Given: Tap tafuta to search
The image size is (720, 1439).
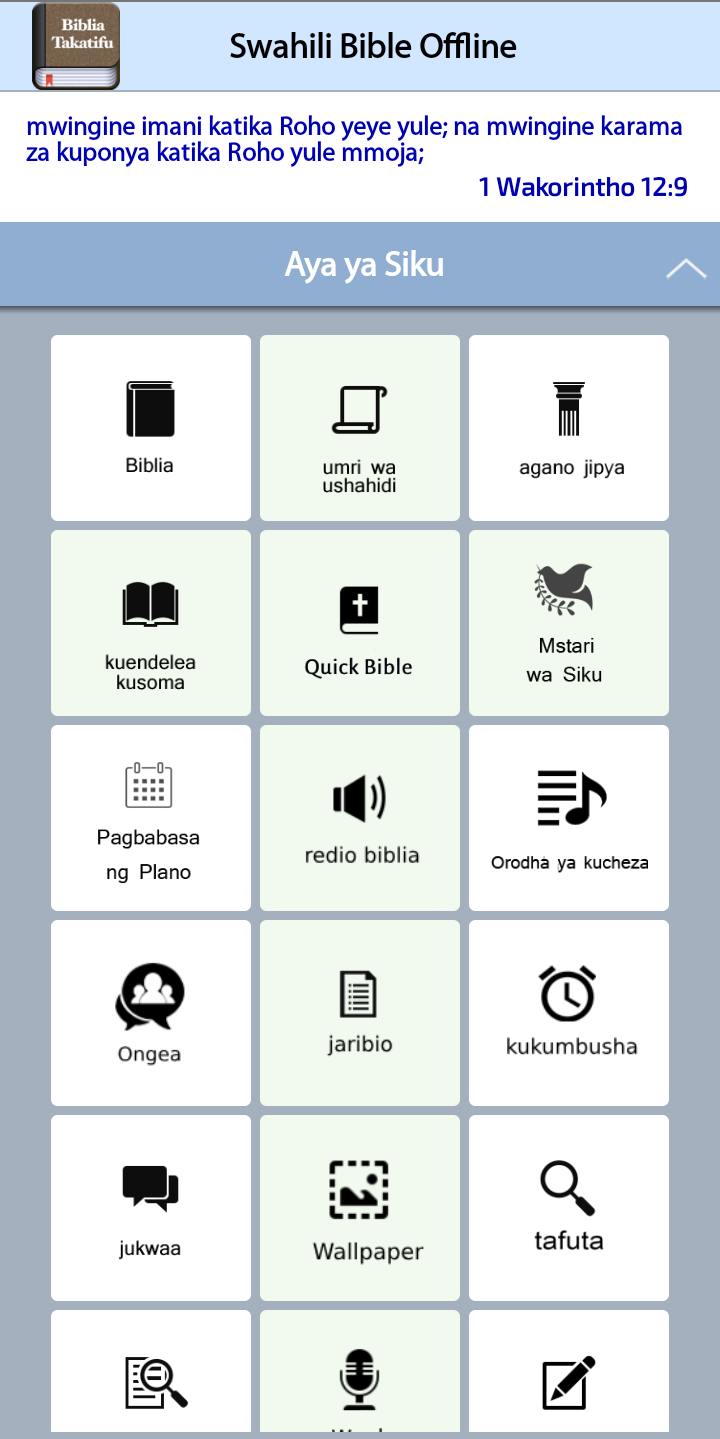Looking at the screenshot, I should tap(569, 1208).
